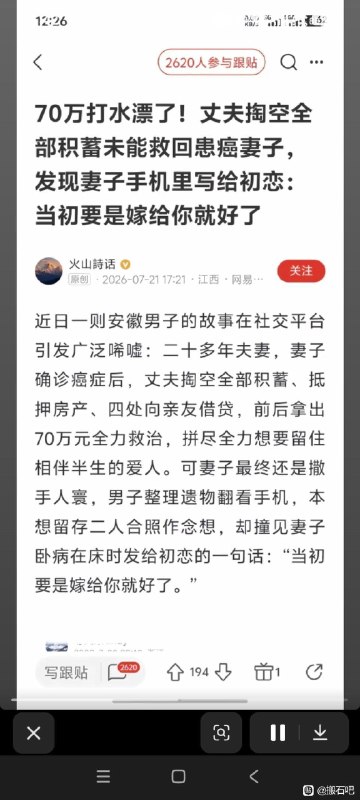Open the three-dot overflow menu
The height and width of the screenshot is (800, 360).
click(x=317, y=62)
